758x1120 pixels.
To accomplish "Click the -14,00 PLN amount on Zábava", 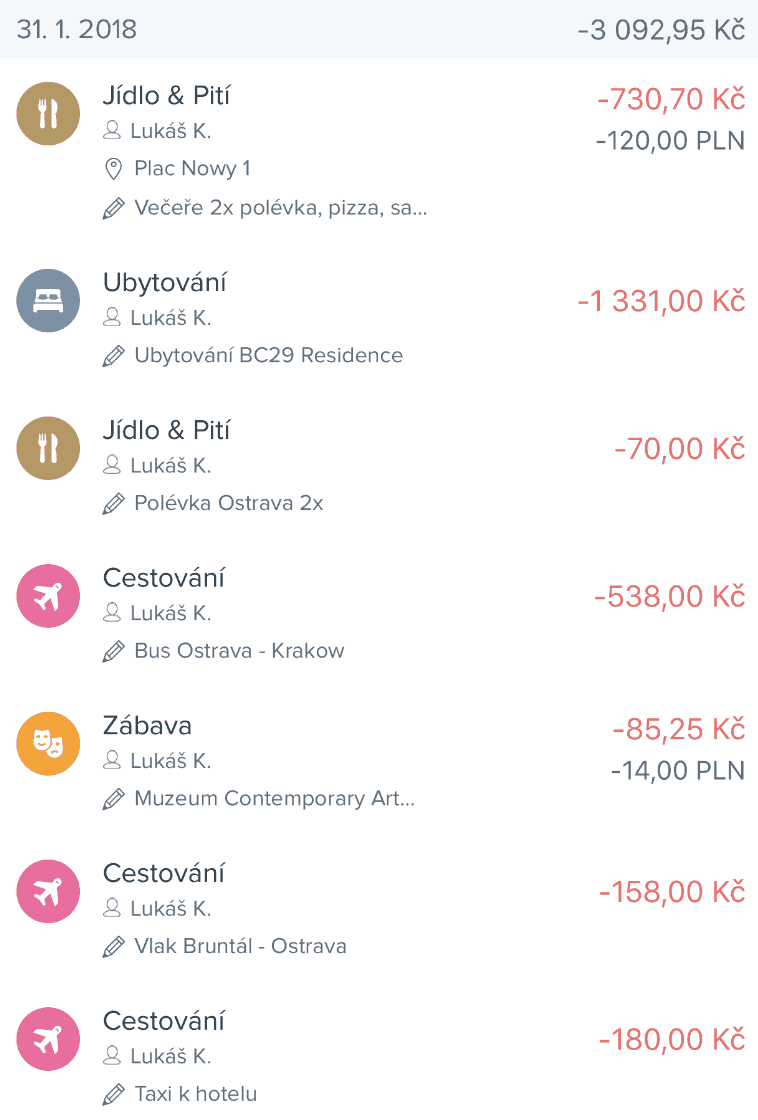I will coord(679,770).
